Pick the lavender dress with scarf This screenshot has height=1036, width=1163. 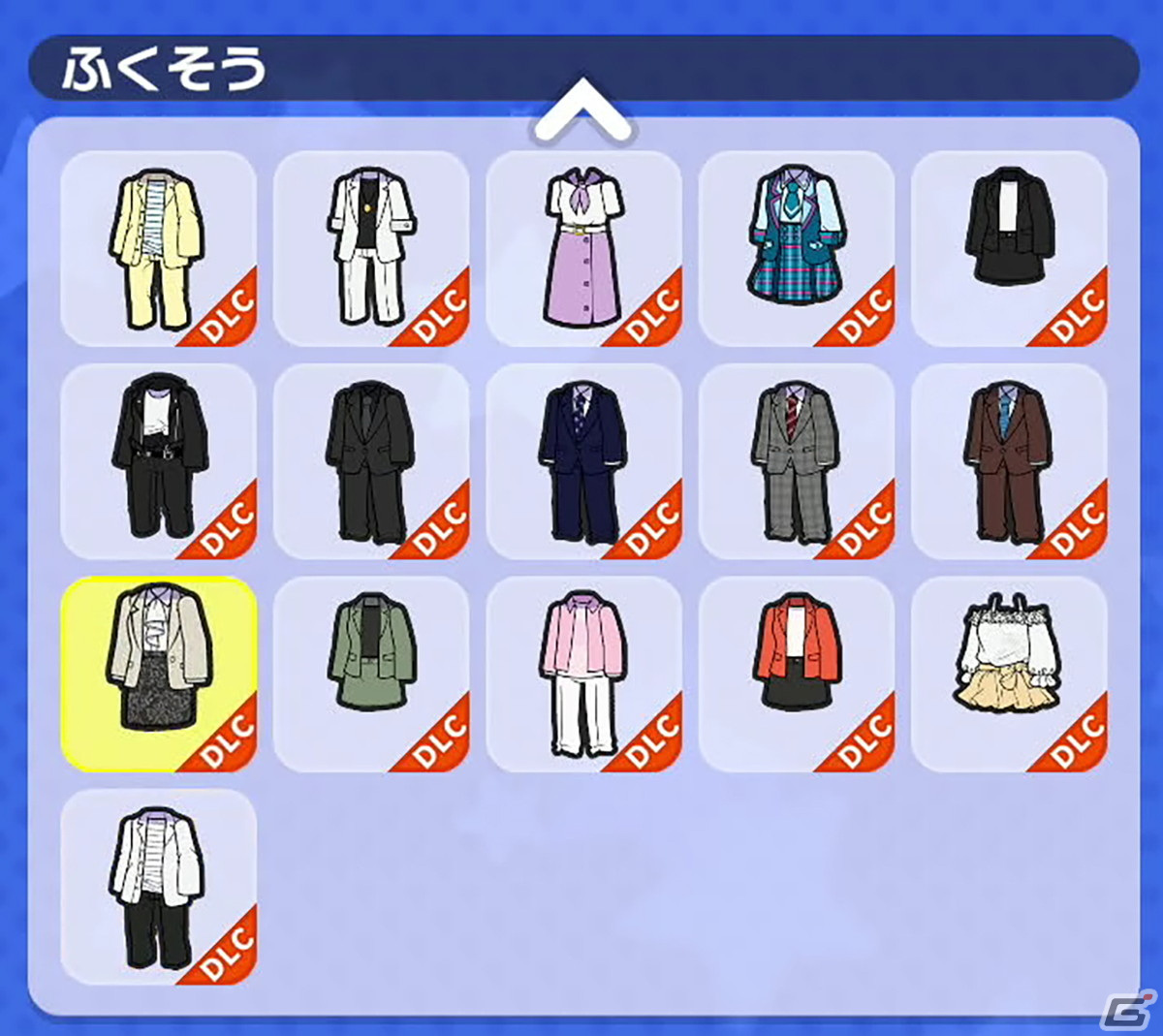583,248
